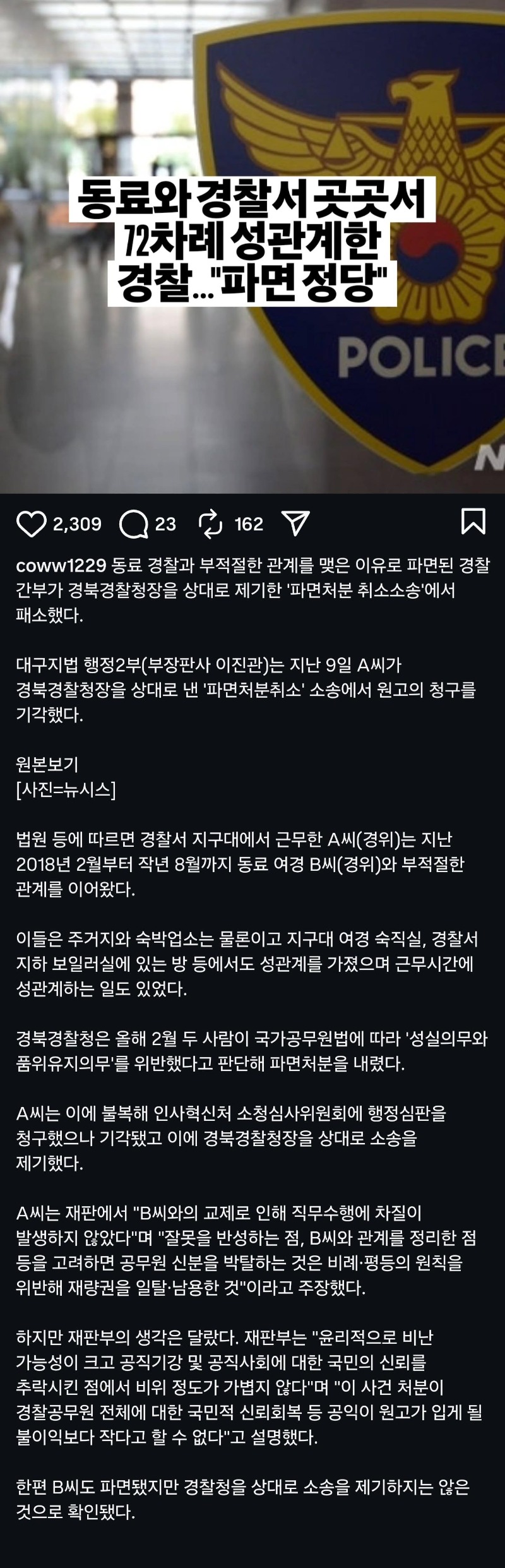Bookmark this post
505x1568 pixels.
(x=473, y=522)
